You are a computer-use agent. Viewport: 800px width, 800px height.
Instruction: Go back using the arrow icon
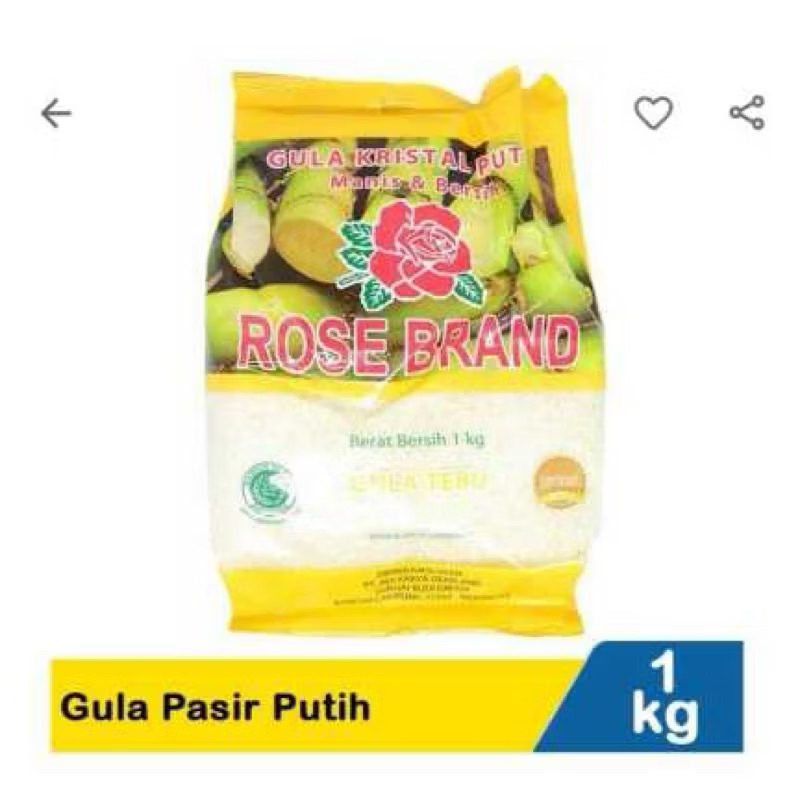(56, 114)
